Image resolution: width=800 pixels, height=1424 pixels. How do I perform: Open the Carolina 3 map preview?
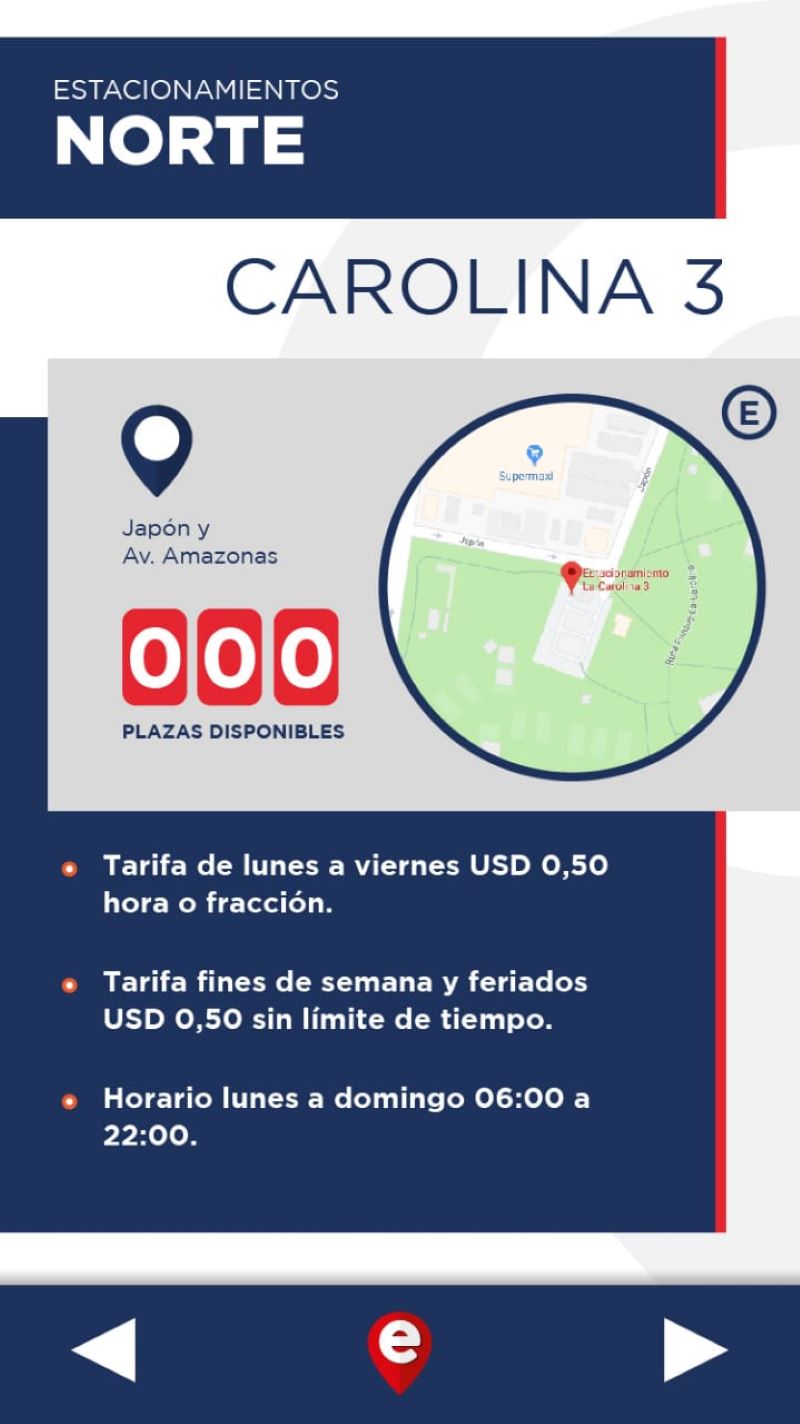point(572,587)
